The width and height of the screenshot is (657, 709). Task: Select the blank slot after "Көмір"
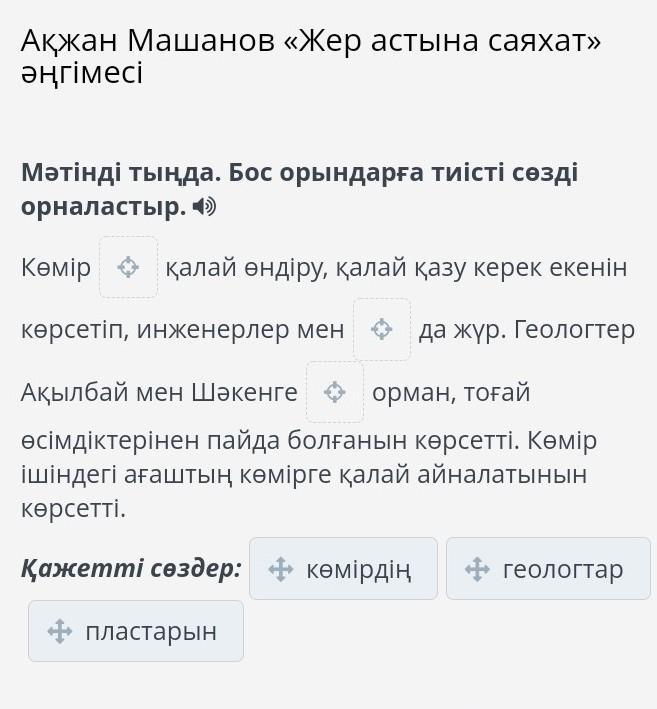pos(128,267)
